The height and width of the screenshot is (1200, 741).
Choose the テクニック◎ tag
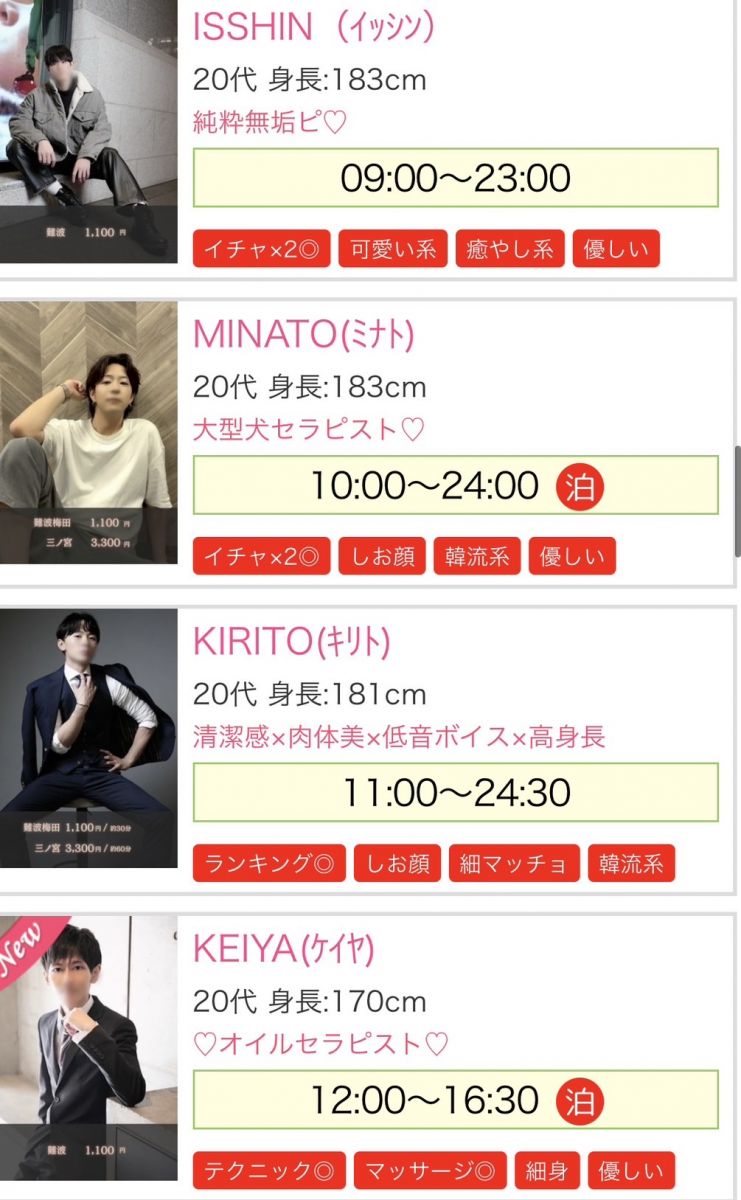269,1171
